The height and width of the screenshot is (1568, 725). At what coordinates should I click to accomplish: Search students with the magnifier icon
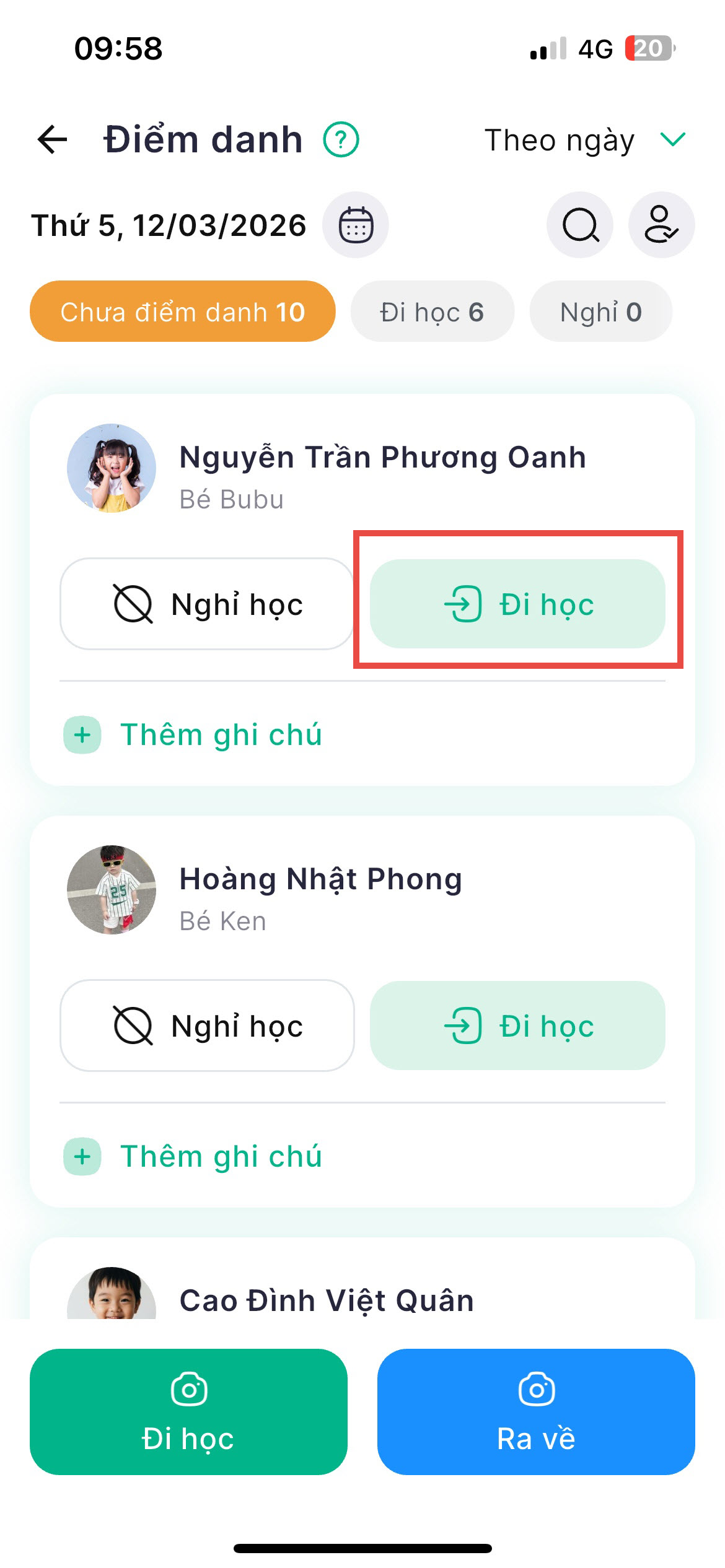tap(580, 225)
